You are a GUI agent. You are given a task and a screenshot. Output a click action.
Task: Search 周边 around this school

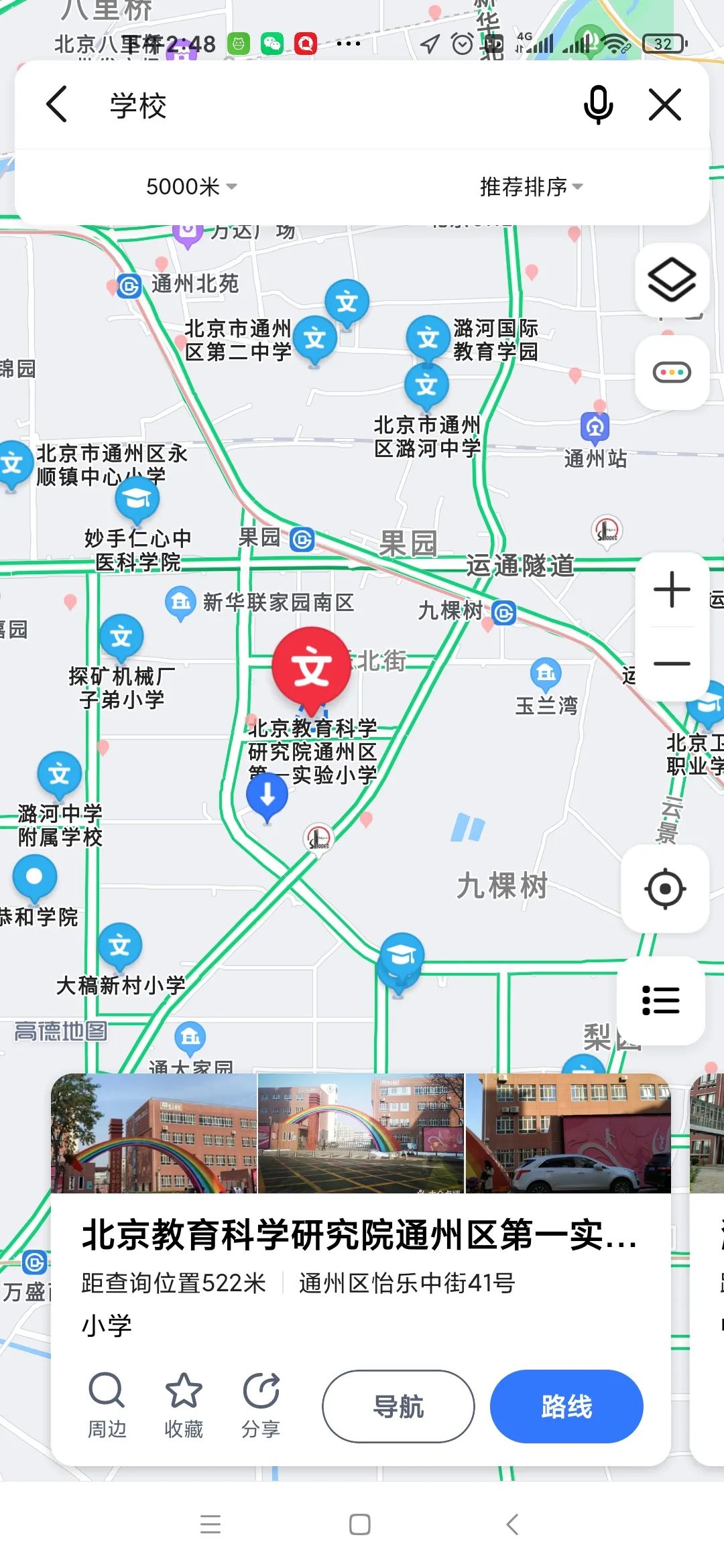coord(107,1404)
